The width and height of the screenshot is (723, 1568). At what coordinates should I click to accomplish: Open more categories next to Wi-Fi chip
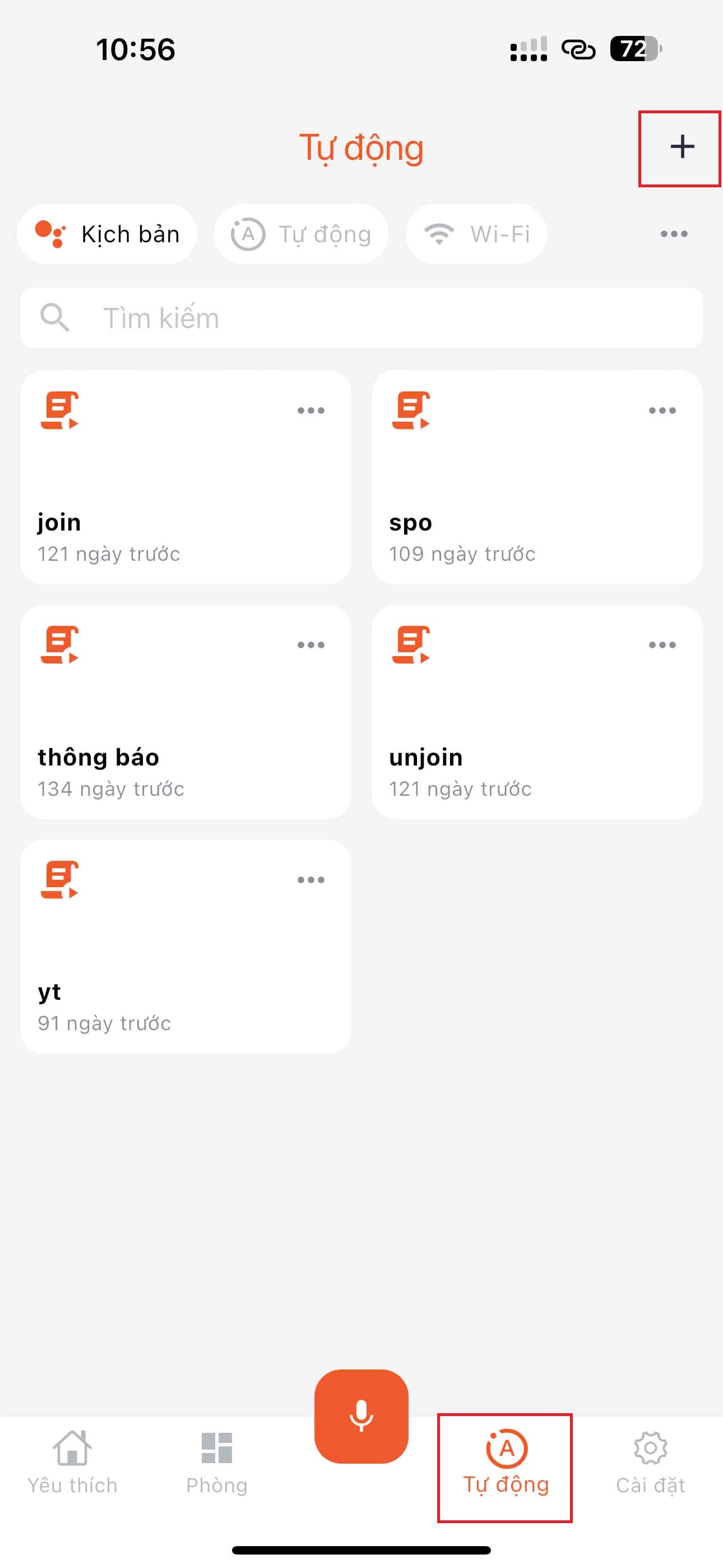point(674,234)
